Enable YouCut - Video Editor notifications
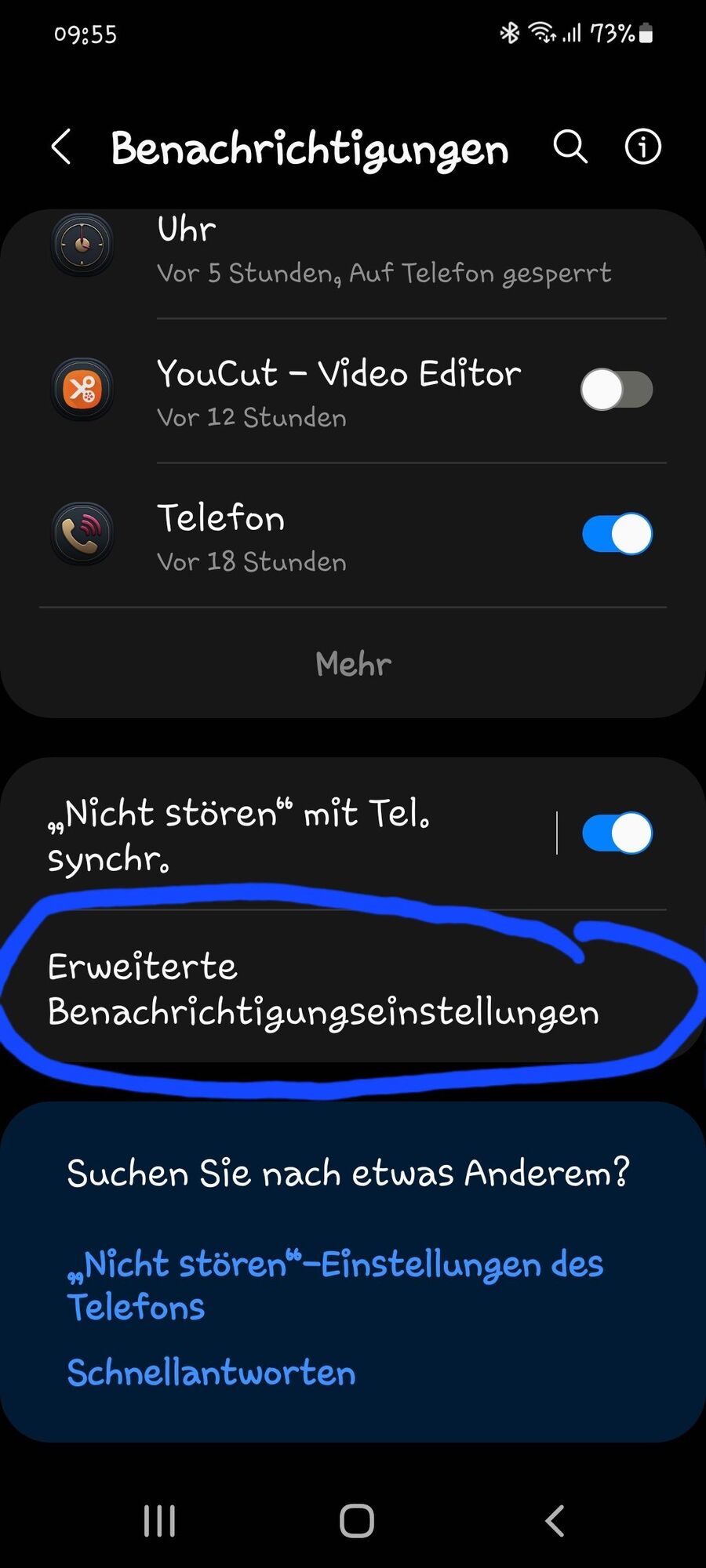Viewport: 706px width, 1568px height. (x=617, y=390)
